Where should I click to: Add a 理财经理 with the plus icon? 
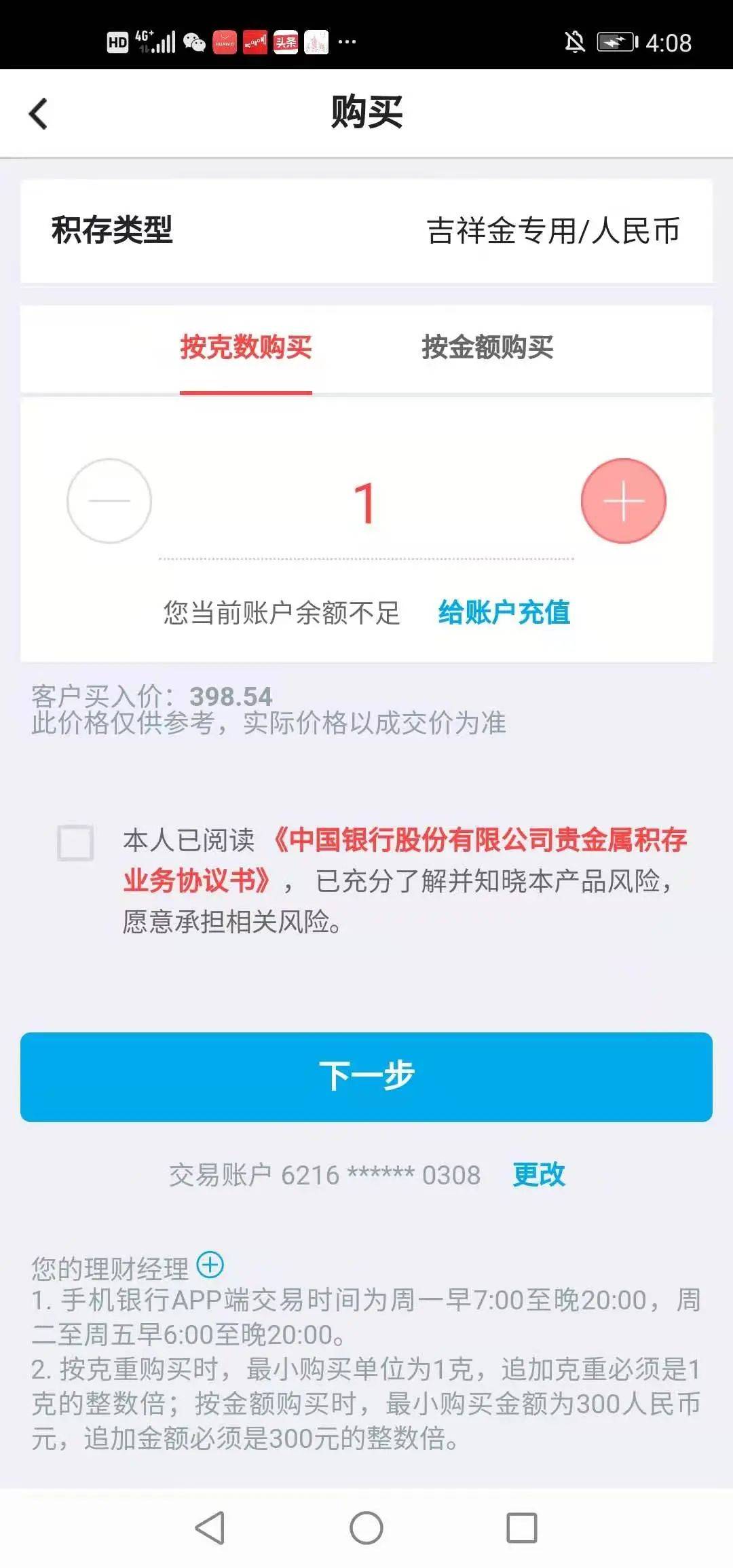pyautogui.click(x=210, y=1265)
